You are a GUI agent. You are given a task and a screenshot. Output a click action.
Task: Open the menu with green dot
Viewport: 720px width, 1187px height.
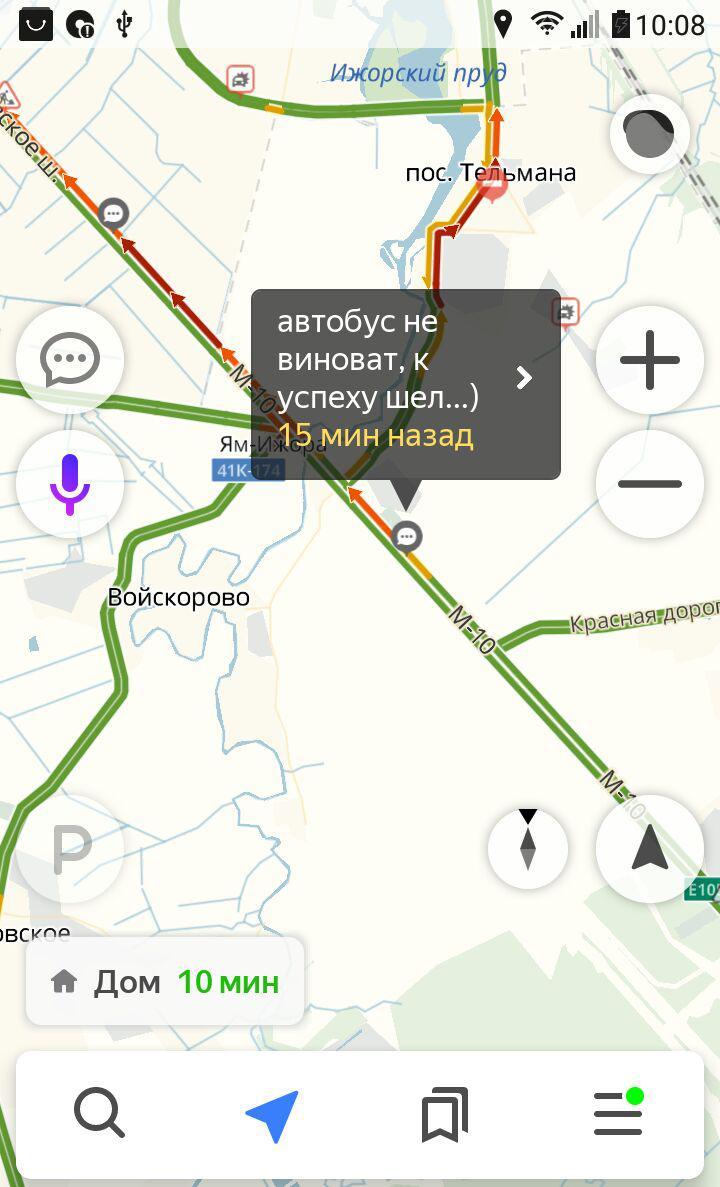619,1112
